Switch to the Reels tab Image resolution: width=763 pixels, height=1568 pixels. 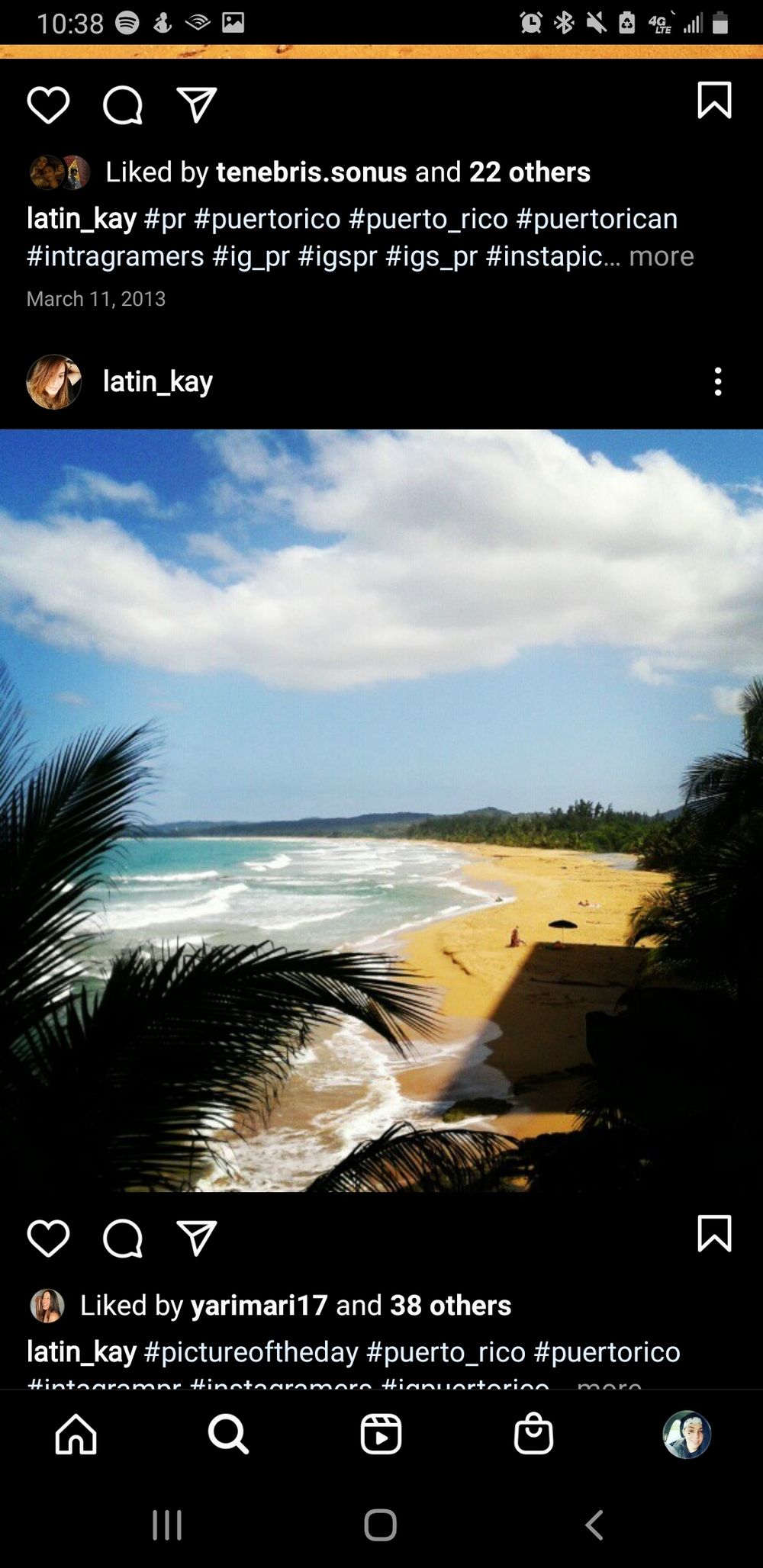(381, 1435)
